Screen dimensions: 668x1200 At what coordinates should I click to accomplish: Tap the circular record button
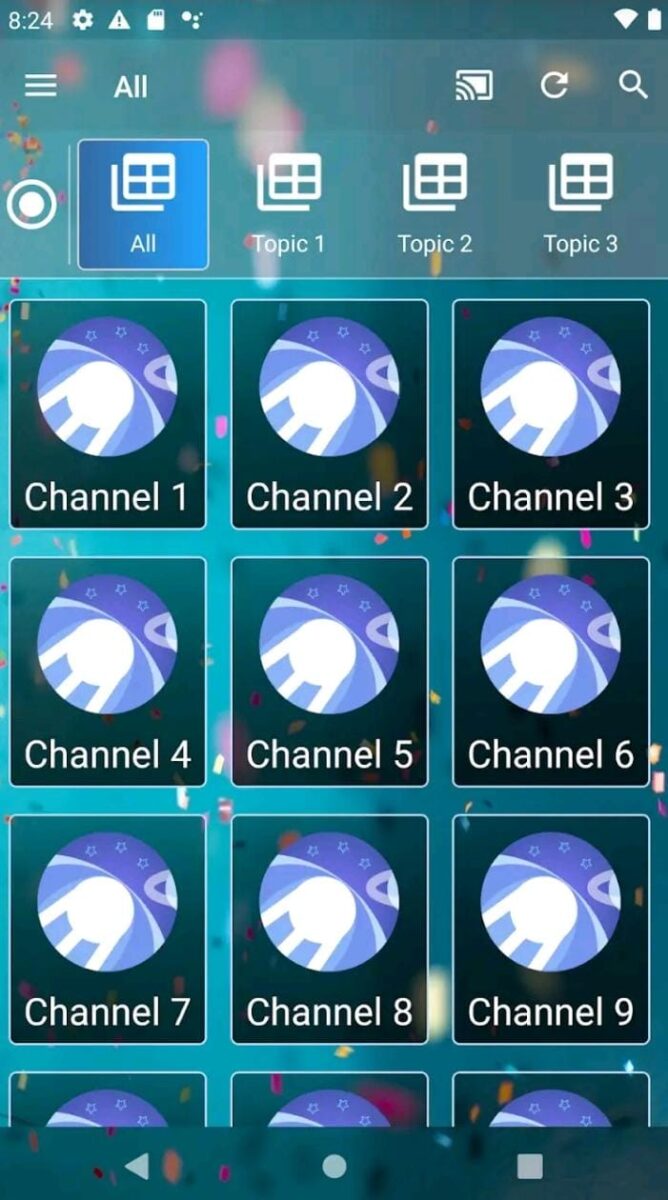pos(32,205)
